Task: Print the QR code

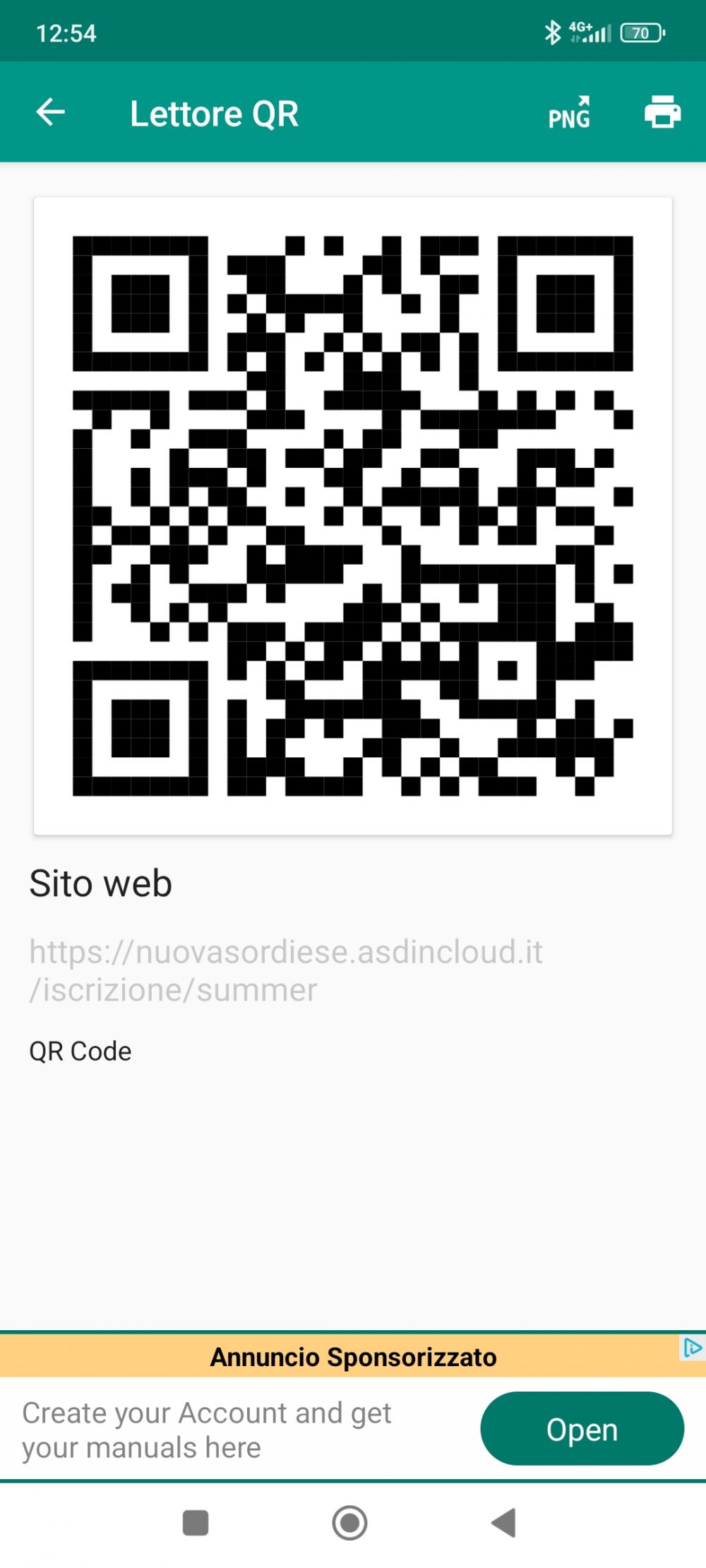Action: point(662,112)
